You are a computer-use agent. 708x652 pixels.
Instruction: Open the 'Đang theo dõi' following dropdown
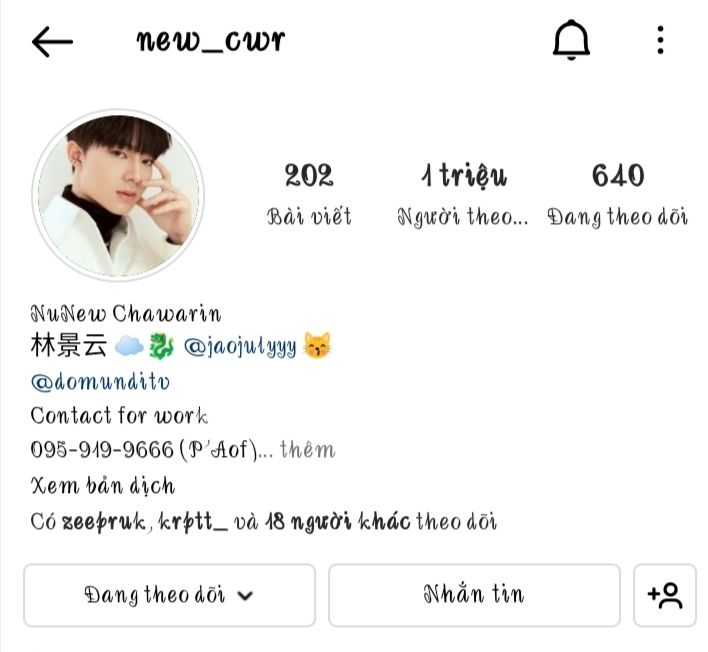[169, 595]
